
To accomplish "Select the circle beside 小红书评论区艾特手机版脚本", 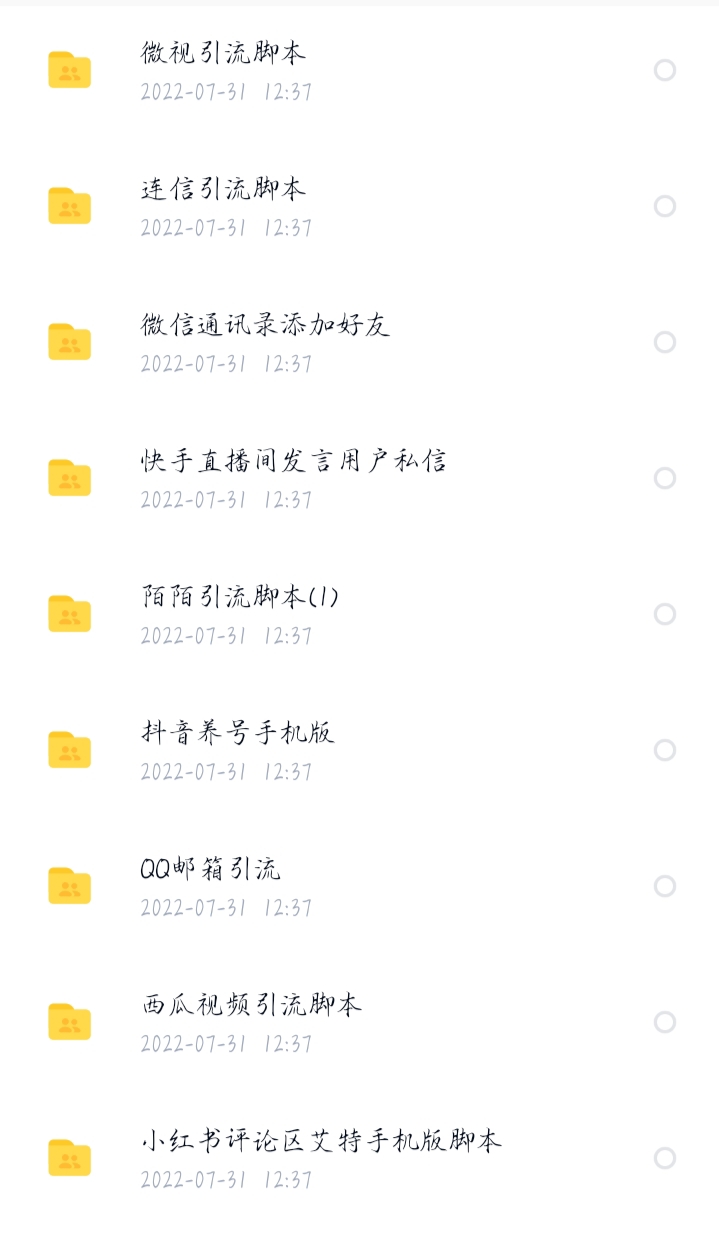I will point(665,1158).
